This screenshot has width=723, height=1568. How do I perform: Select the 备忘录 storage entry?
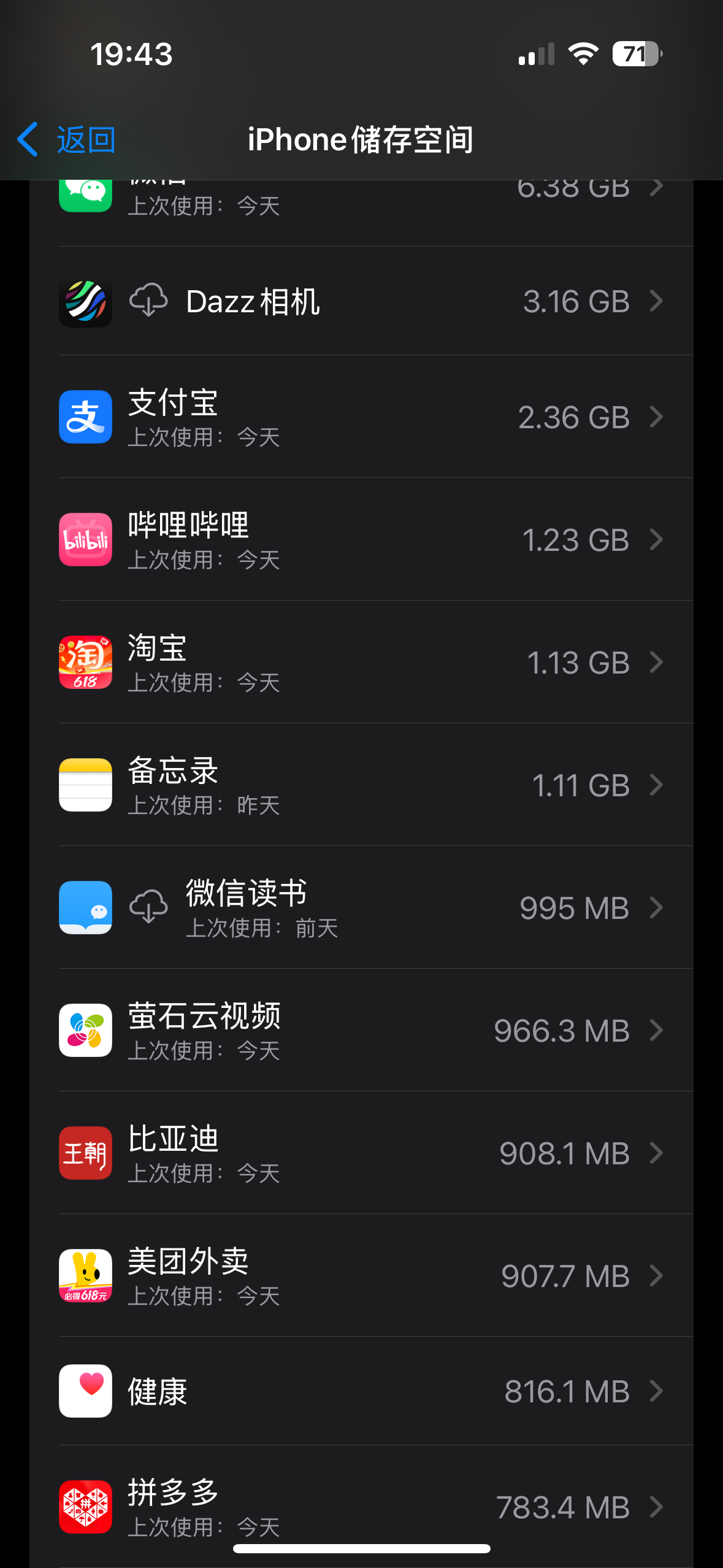click(361, 785)
